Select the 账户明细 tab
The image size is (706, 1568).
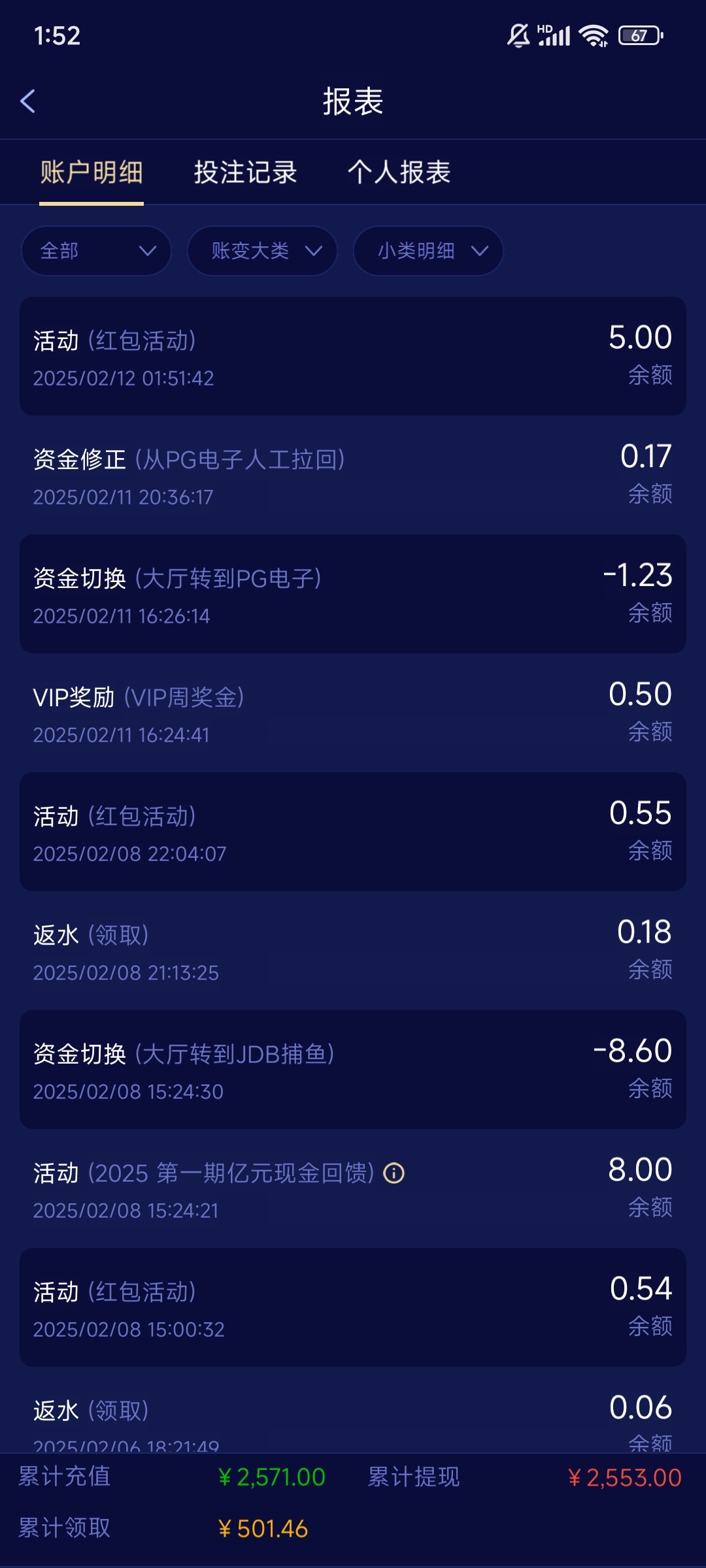click(x=92, y=172)
